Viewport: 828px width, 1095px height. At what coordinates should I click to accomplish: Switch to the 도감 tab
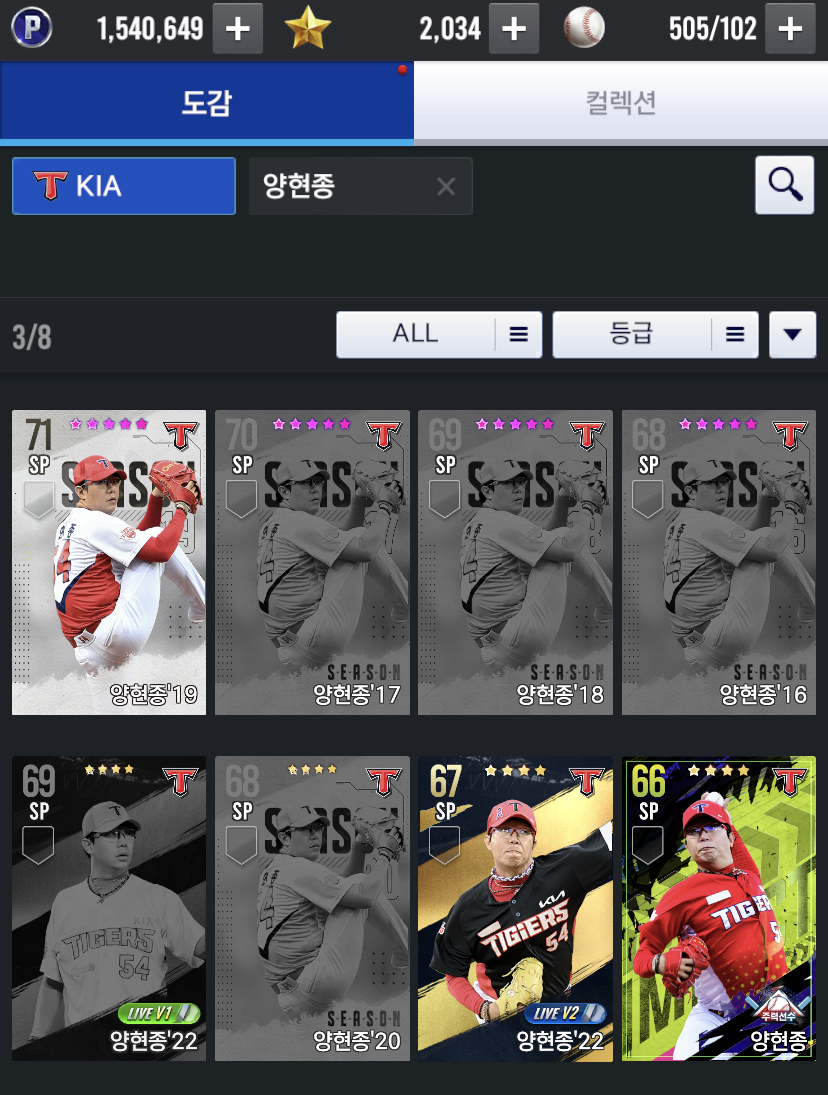tap(207, 103)
